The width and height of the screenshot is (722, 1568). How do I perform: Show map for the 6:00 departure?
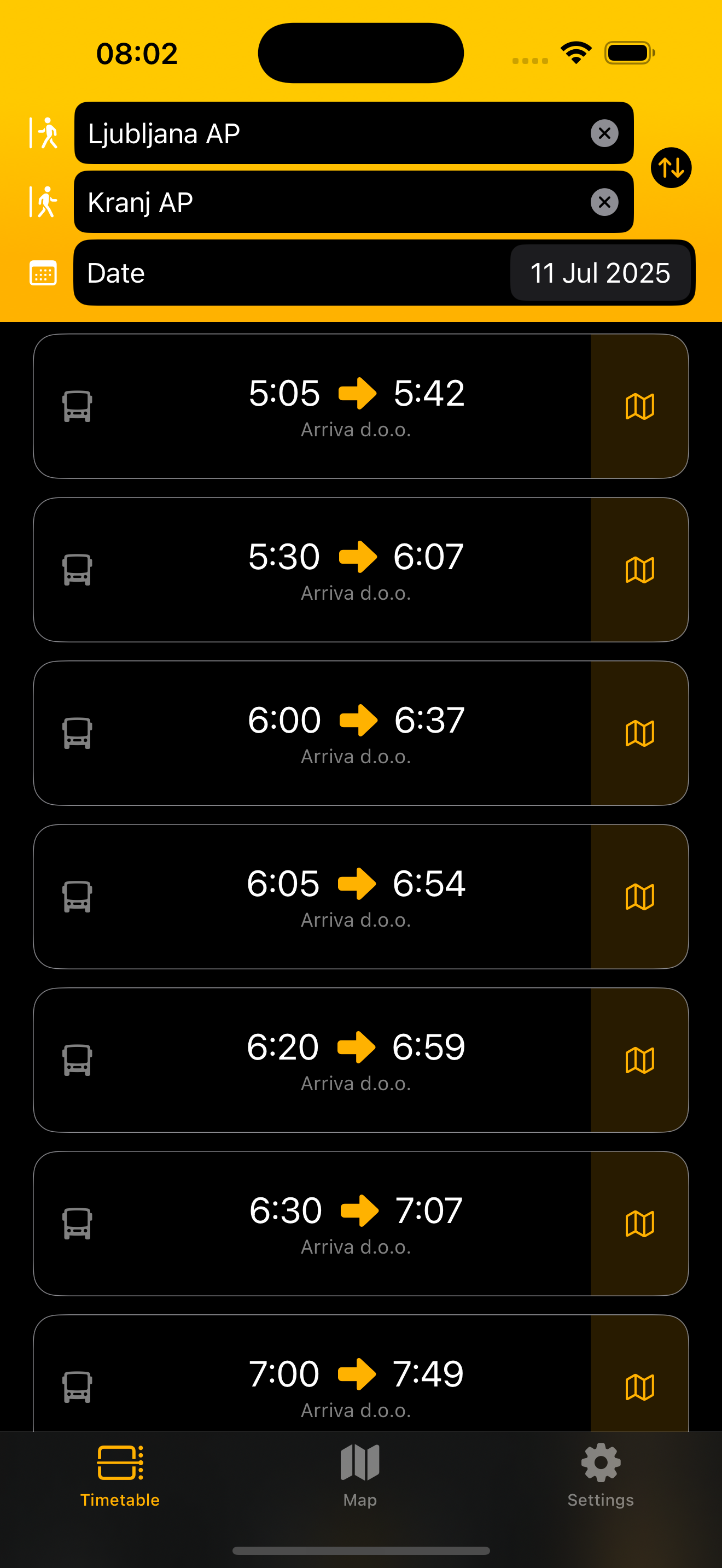tap(639, 733)
